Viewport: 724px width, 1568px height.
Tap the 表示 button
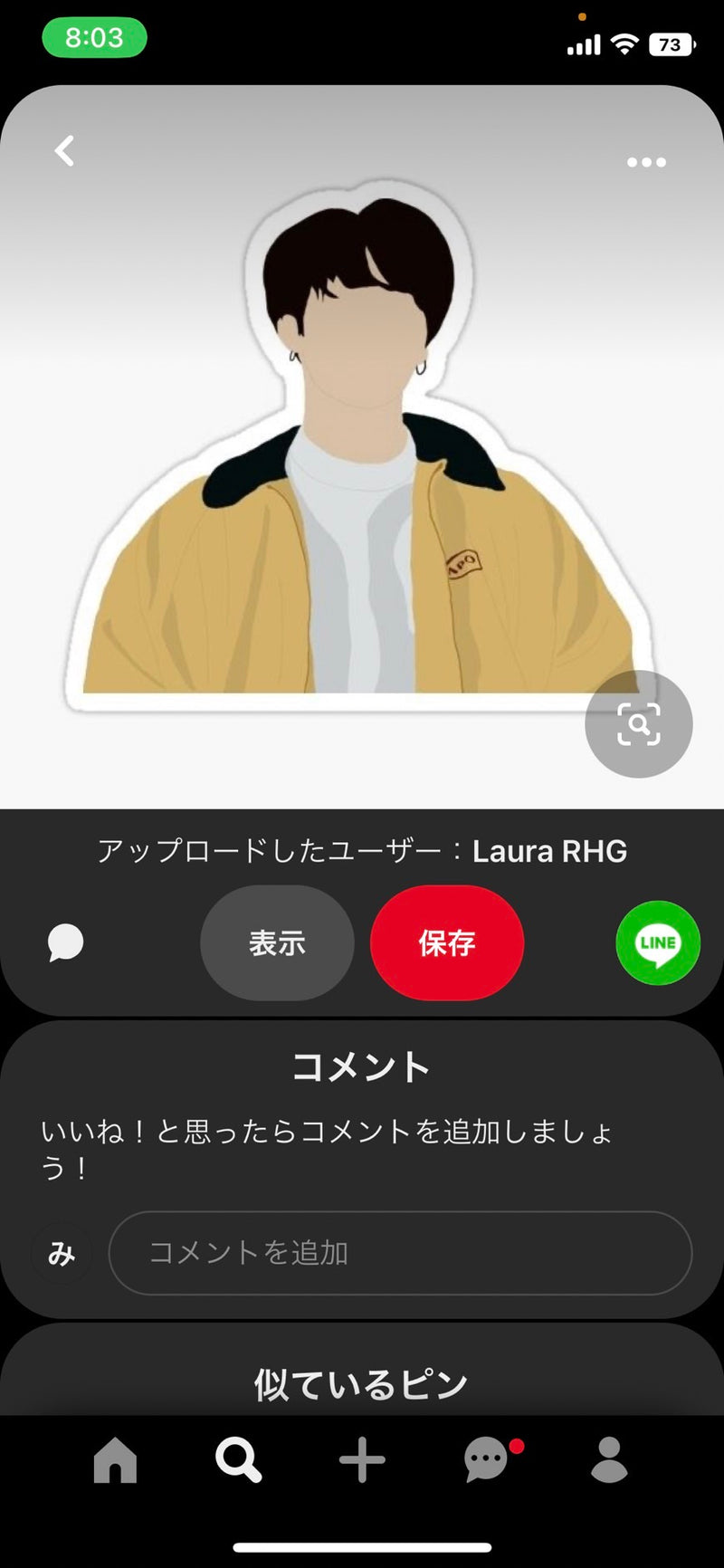277,943
